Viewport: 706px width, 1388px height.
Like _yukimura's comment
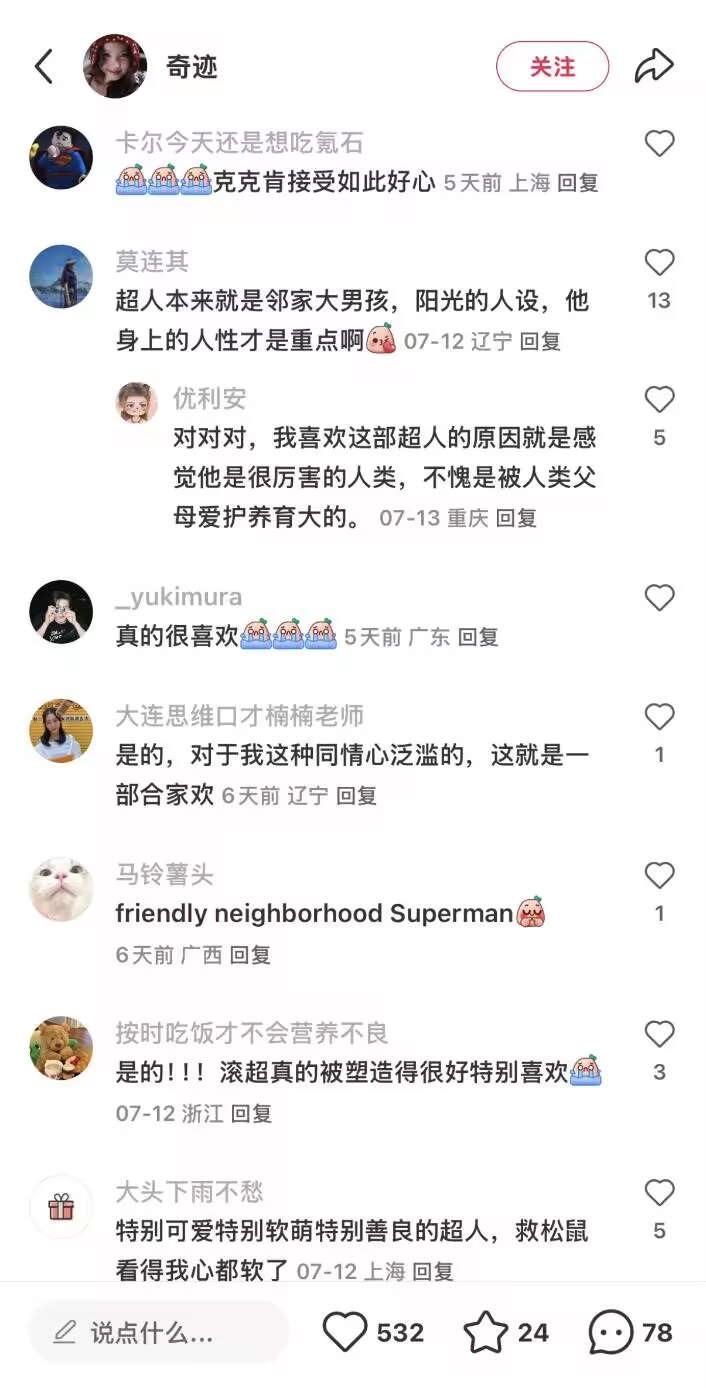[x=659, y=598]
